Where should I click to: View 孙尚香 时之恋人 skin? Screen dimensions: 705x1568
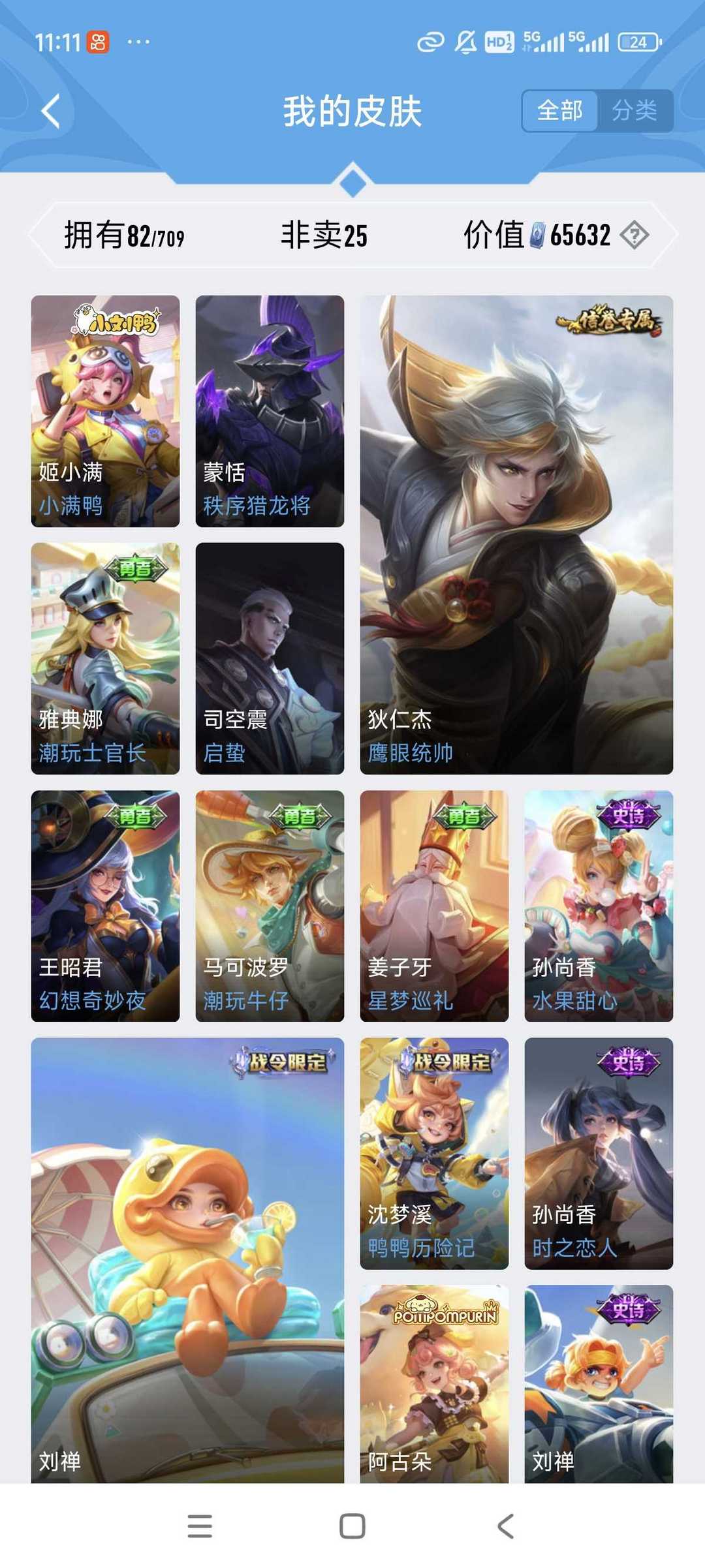[599, 1153]
